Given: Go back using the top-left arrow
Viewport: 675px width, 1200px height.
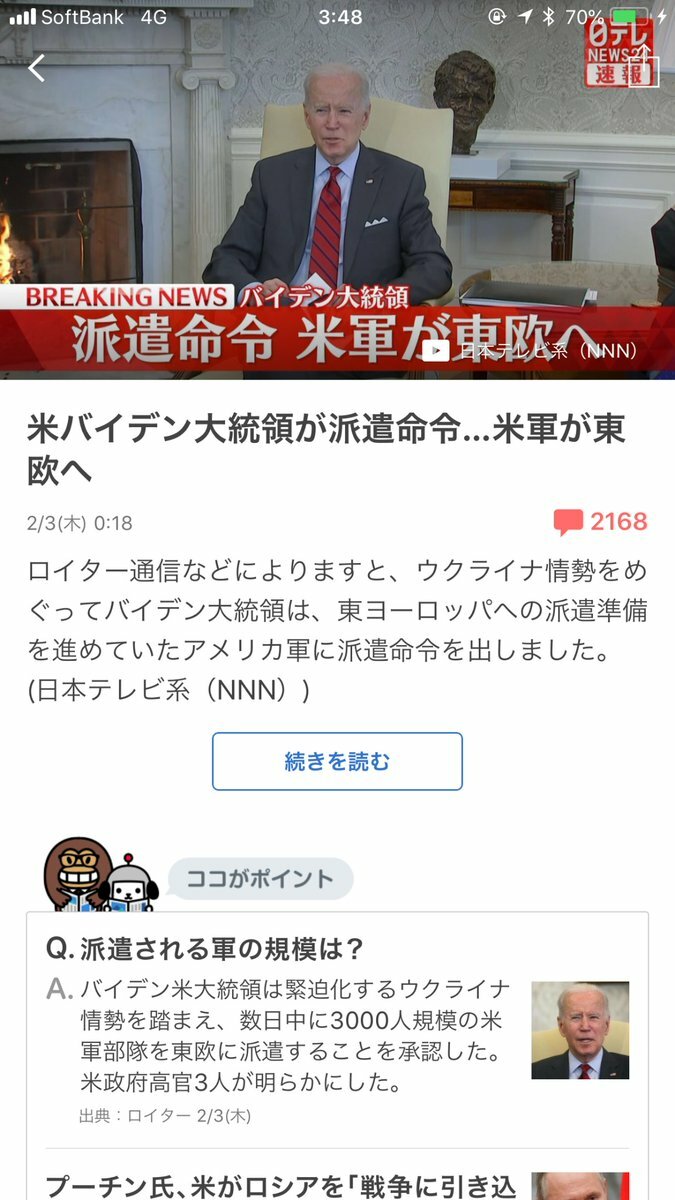Looking at the screenshot, I should tap(37, 68).
